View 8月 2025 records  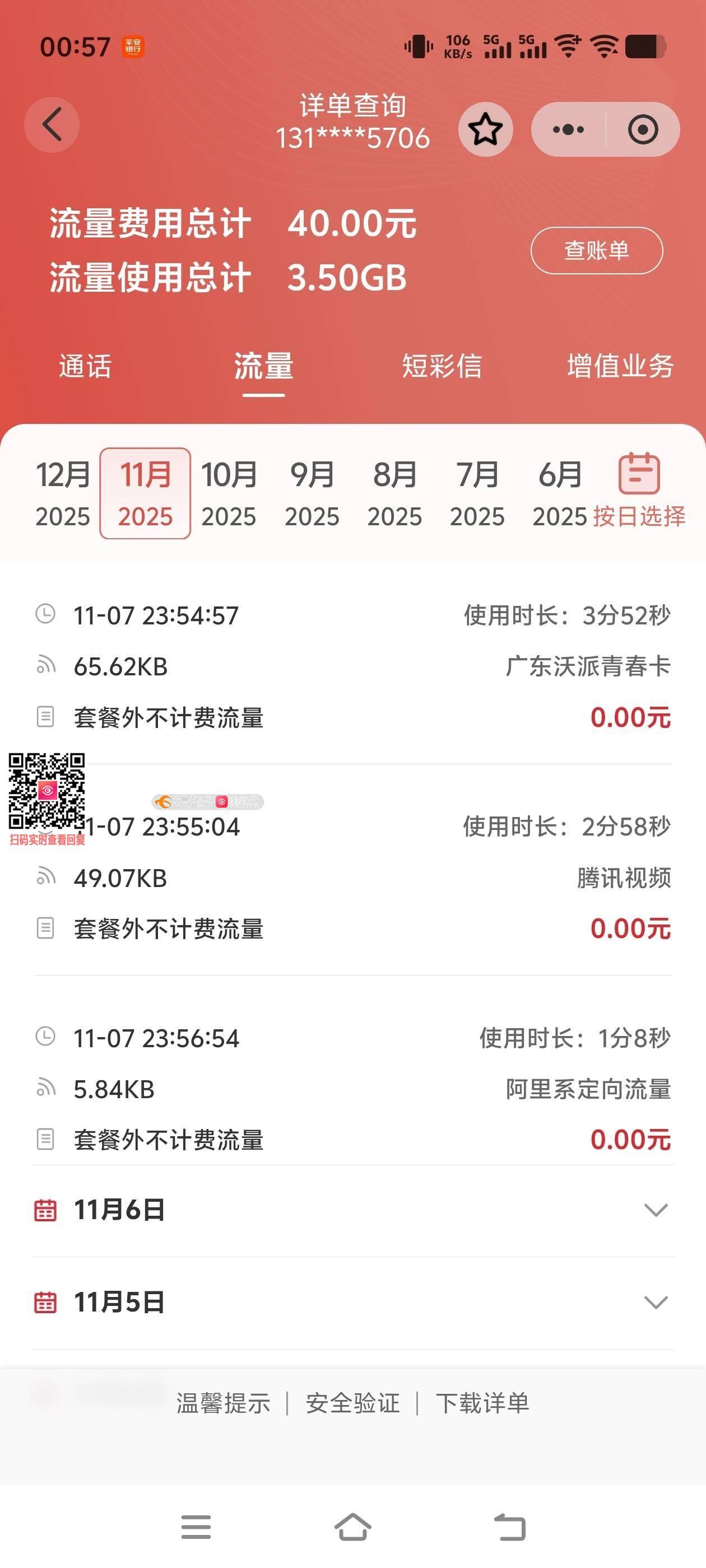[394, 494]
